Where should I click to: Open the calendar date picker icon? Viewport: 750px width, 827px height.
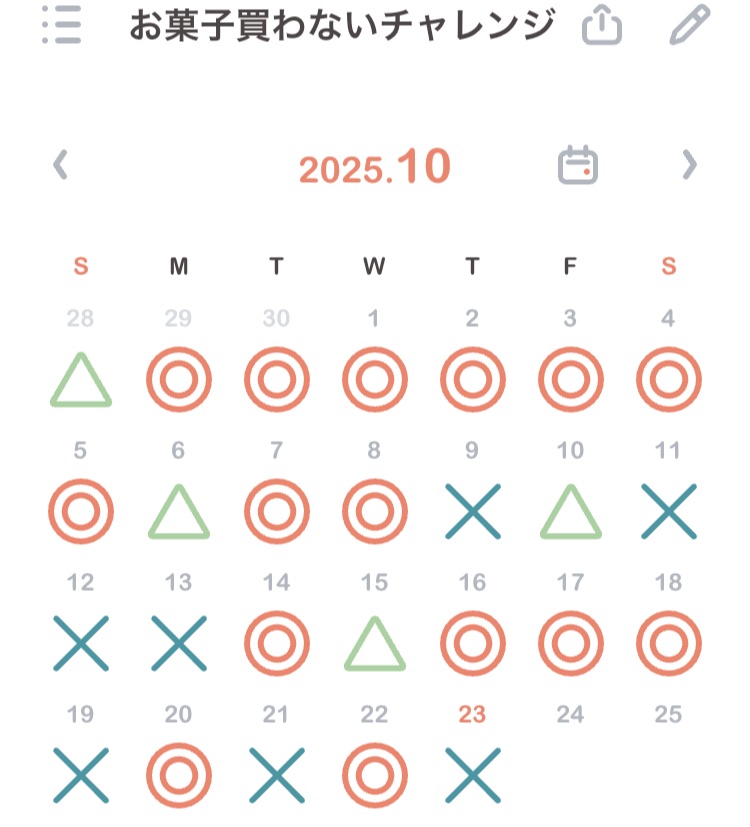578,165
